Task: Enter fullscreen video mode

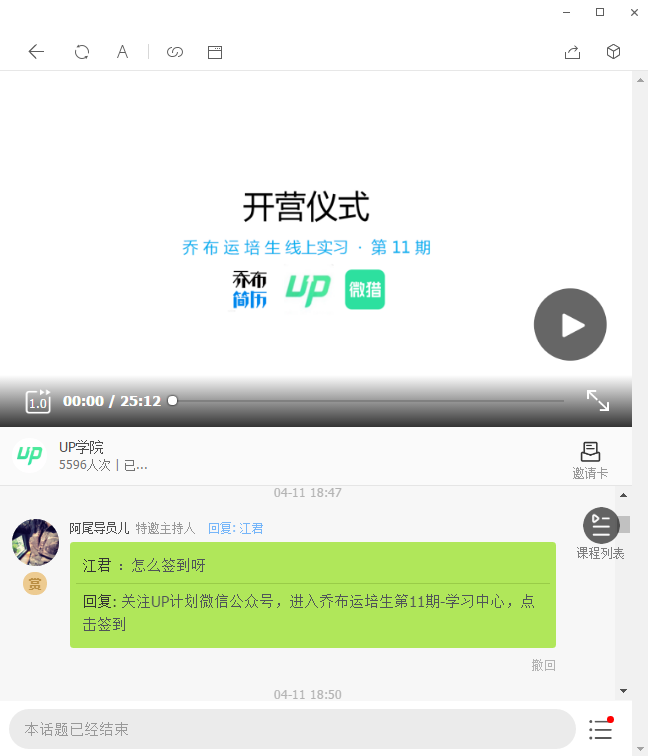Action: point(598,401)
